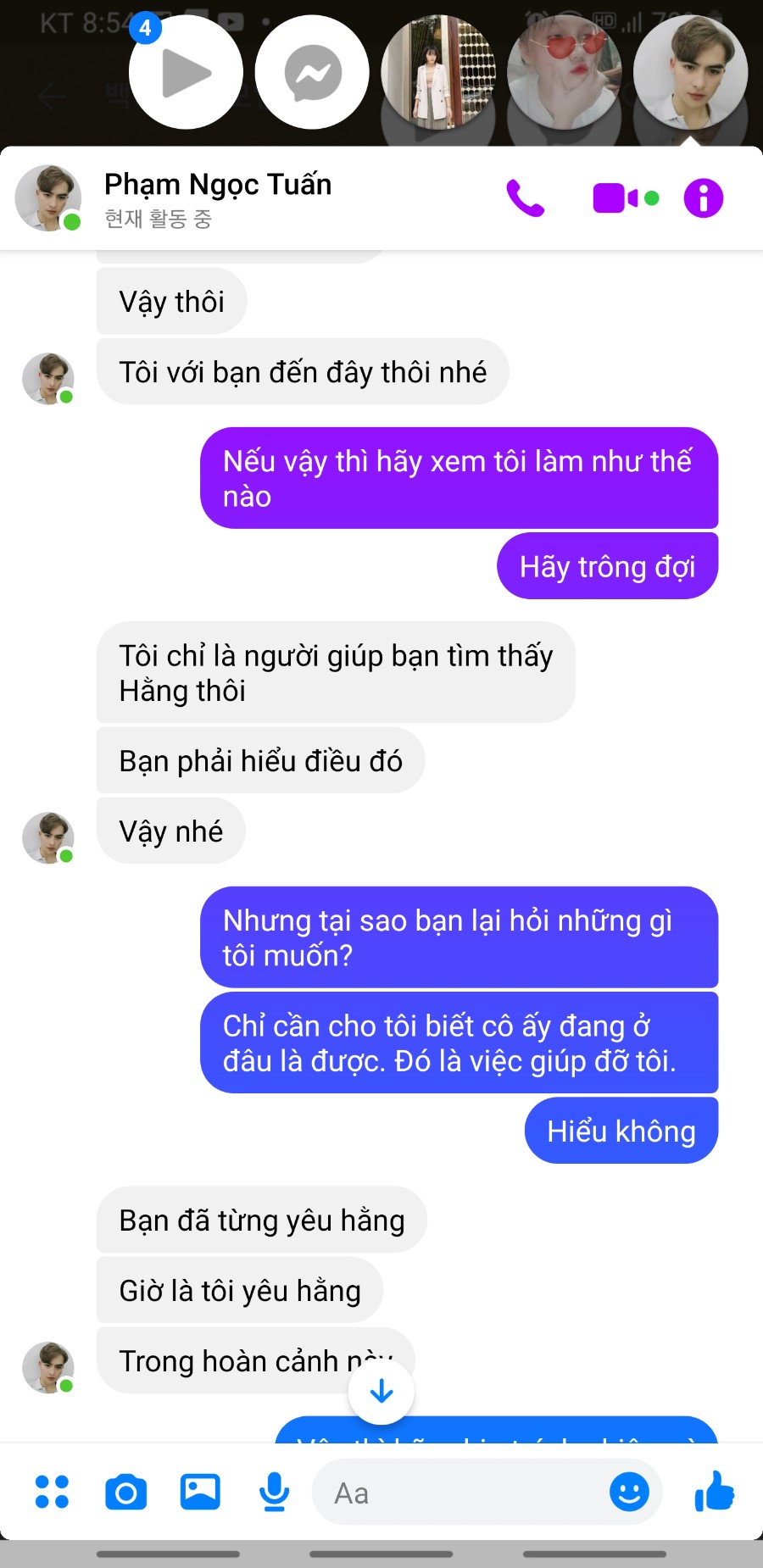Record a voice message
This screenshot has height=1568, width=763.
[x=274, y=1492]
